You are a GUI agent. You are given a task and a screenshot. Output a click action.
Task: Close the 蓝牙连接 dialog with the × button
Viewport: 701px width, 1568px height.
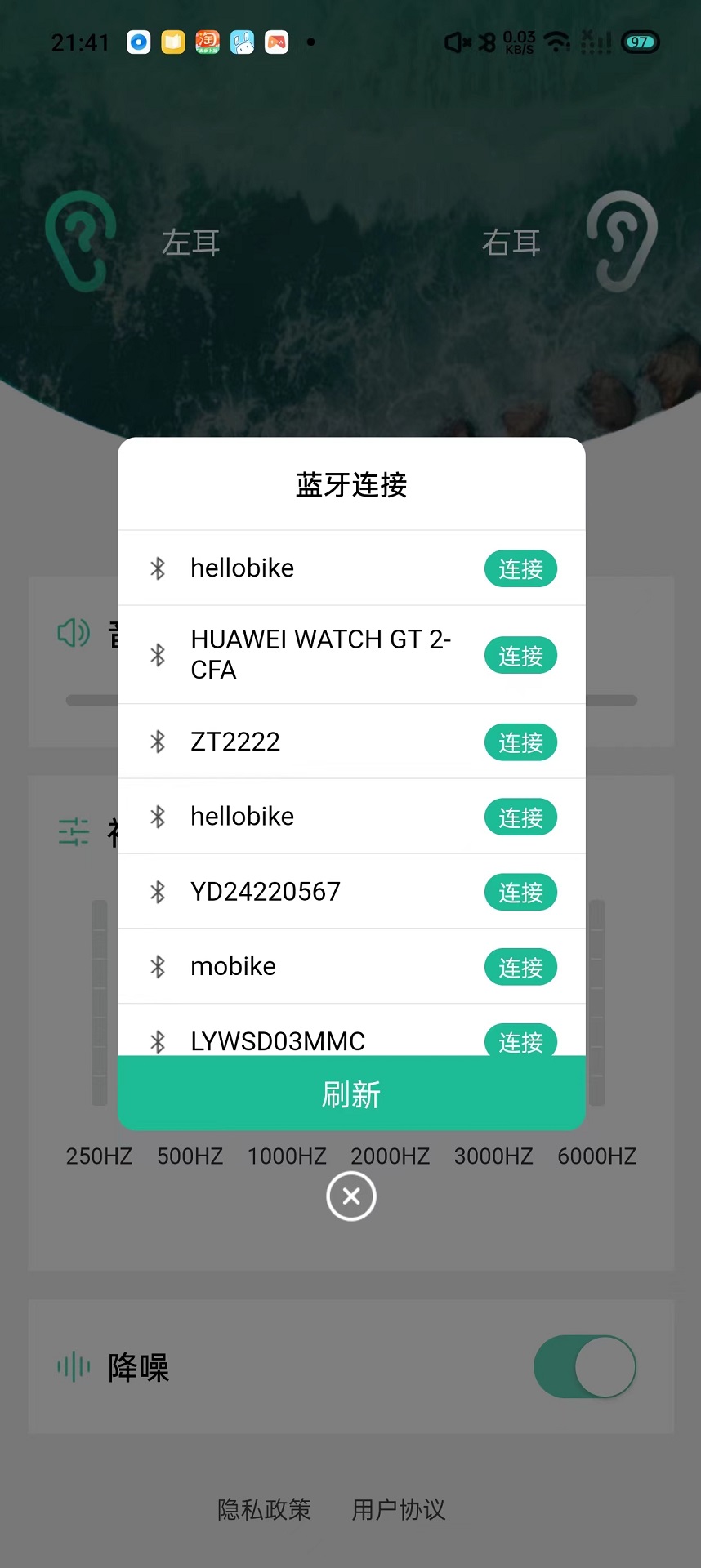pyautogui.click(x=350, y=1196)
